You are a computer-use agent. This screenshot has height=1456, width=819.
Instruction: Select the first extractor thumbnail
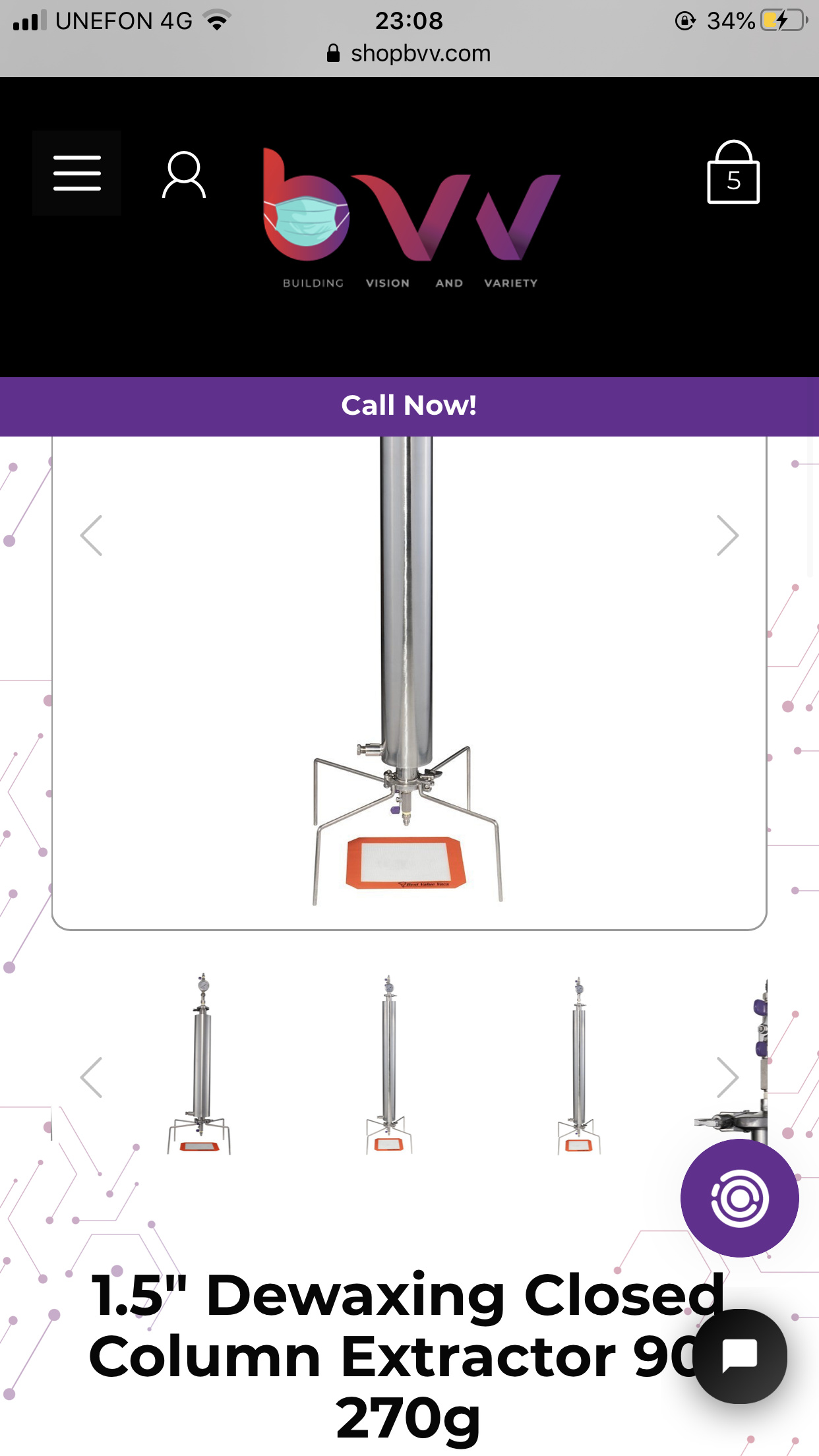click(200, 1063)
